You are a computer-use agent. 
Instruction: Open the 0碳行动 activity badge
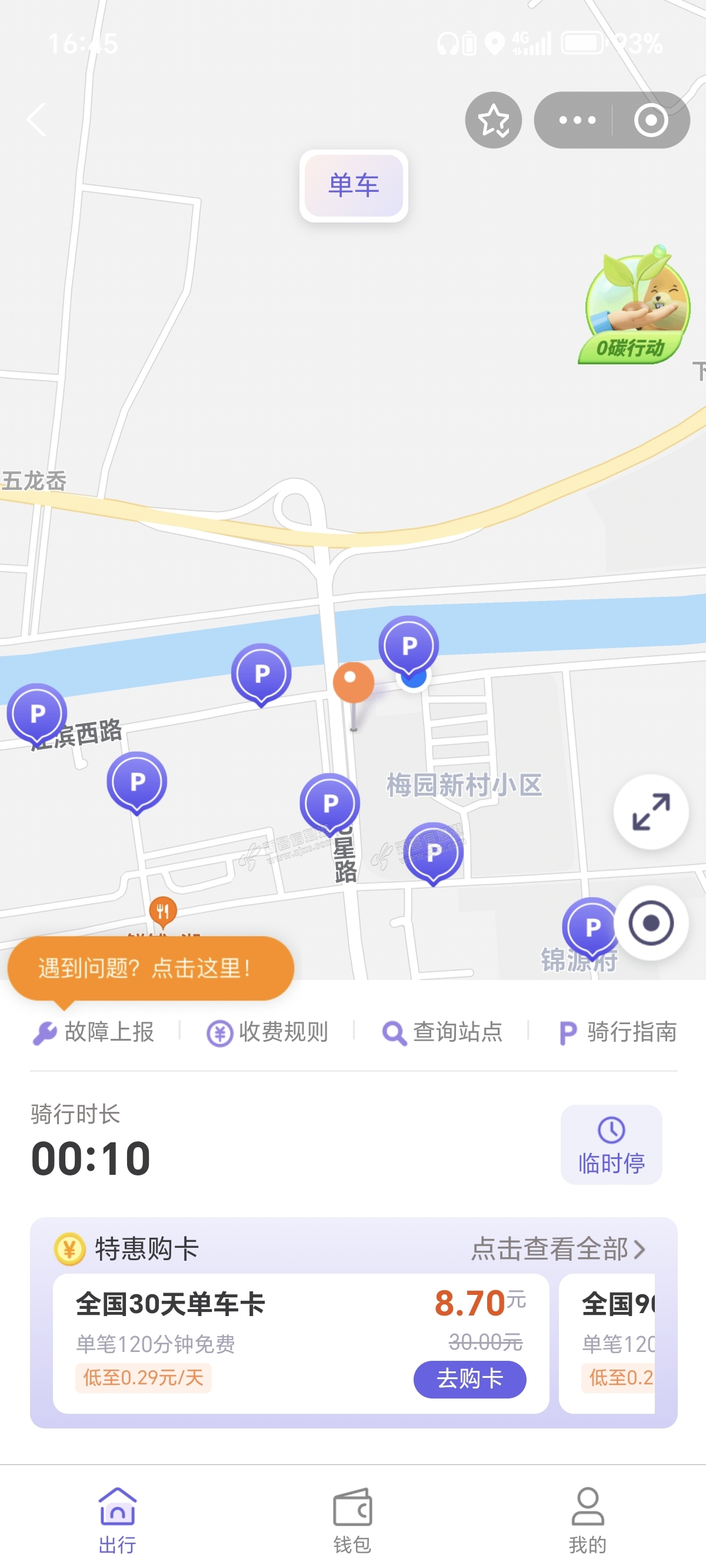click(x=636, y=305)
